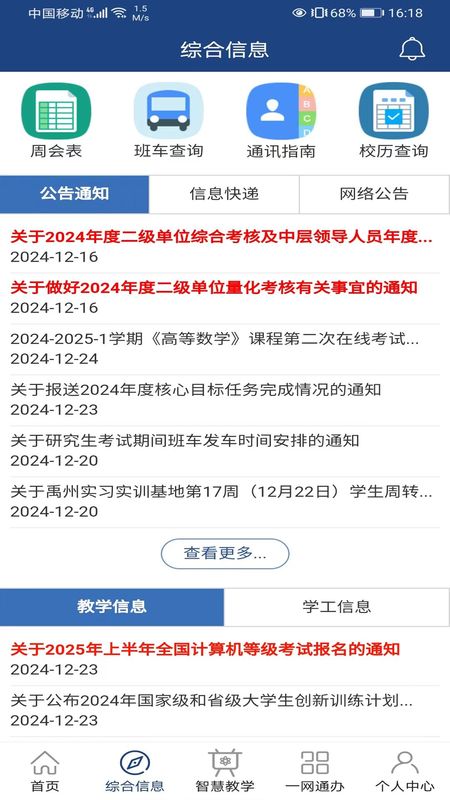Go to the 首页 tab
This screenshot has width=450, height=800.
tap(45, 771)
